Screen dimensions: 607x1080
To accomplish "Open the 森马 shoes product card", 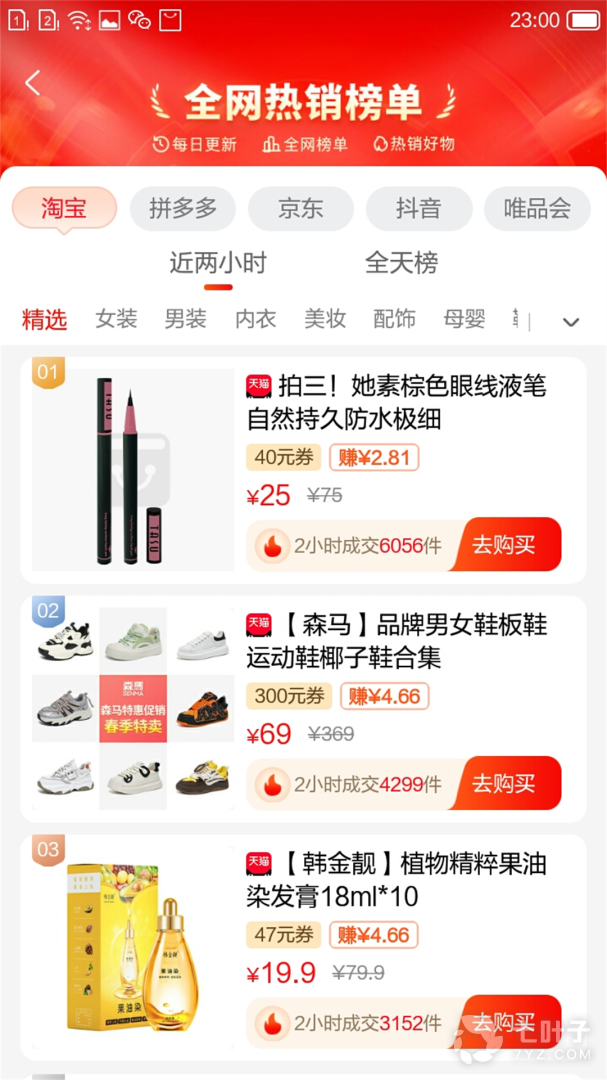I will [x=396, y=642].
